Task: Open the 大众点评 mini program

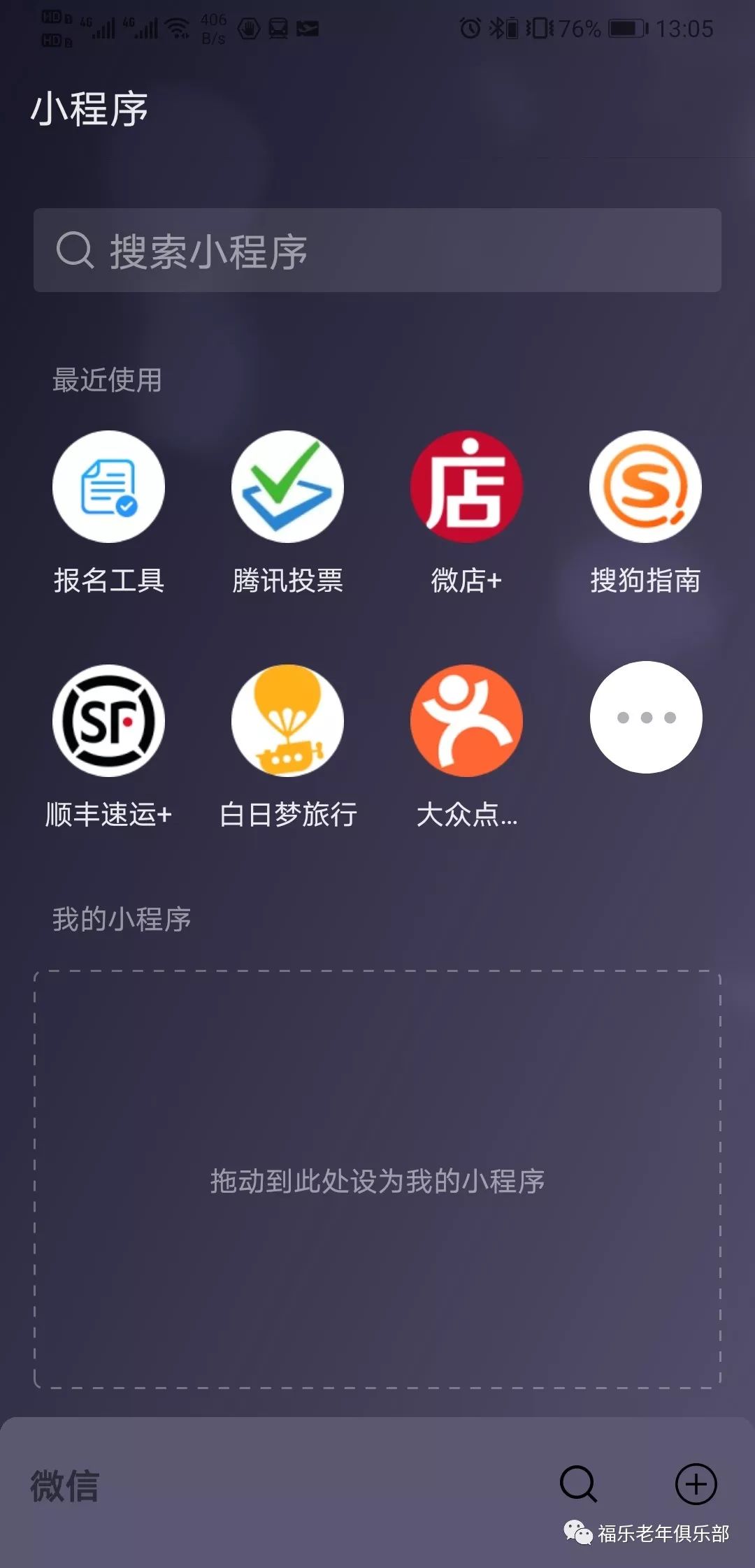Action: (x=466, y=722)
